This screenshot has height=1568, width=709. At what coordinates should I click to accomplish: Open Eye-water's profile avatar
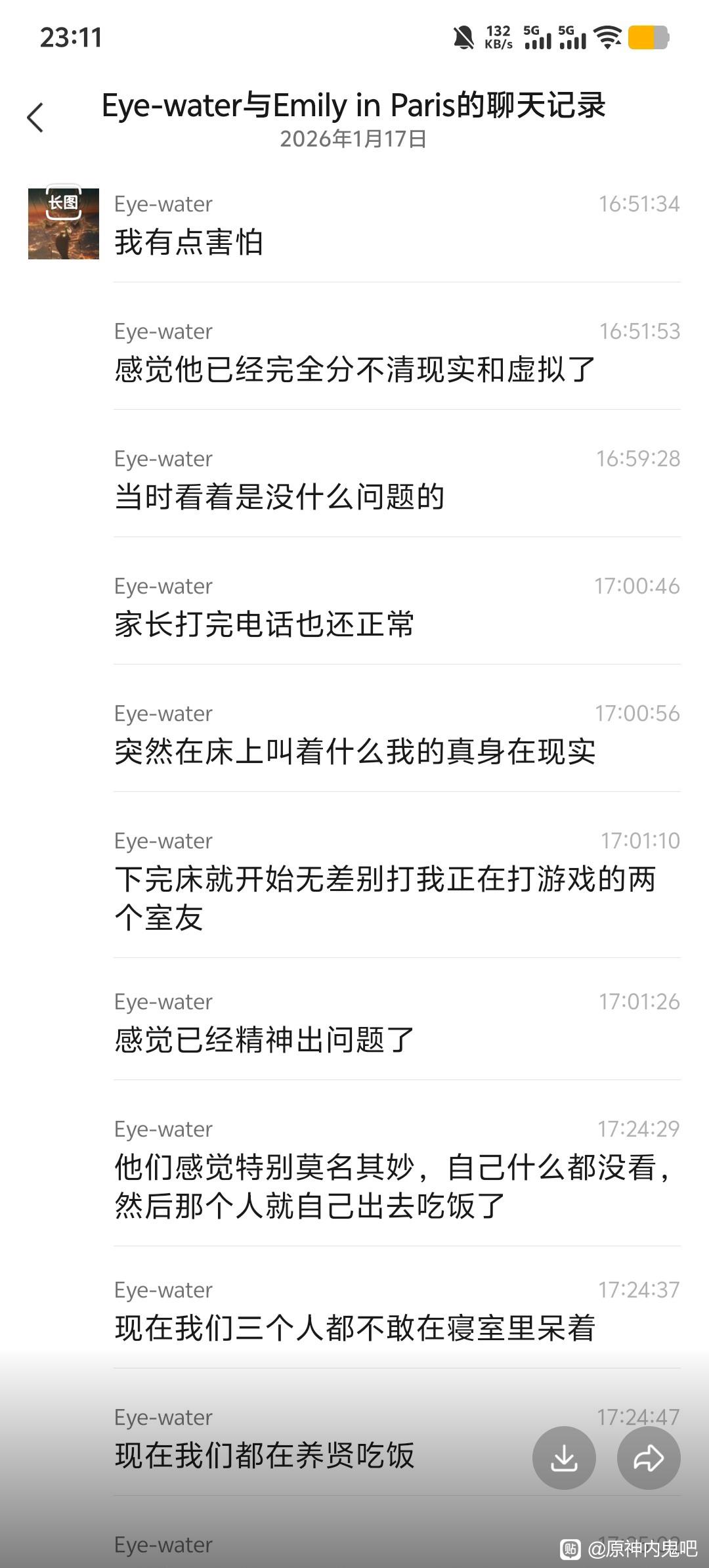click(x=64, y=224)
